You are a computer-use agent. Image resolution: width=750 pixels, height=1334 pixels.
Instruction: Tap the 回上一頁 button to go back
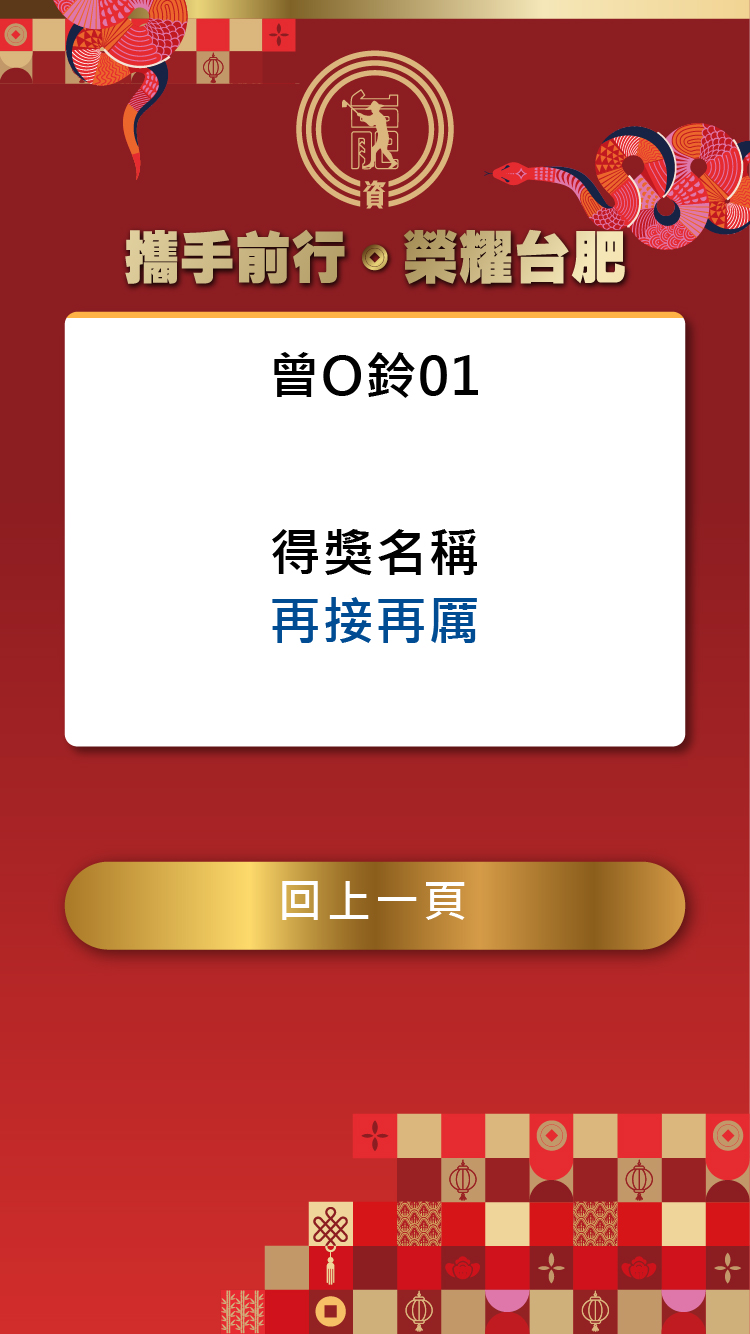click(374, 905)
